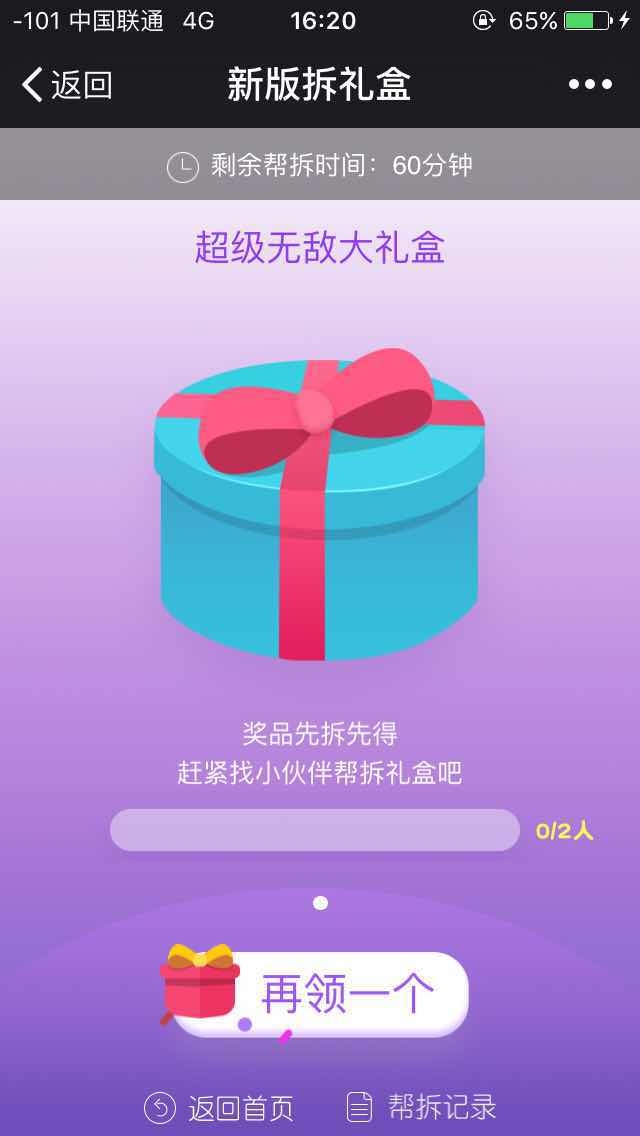Tap the blue gift box
Screen dimensions: 640x1136
point(319,510)
